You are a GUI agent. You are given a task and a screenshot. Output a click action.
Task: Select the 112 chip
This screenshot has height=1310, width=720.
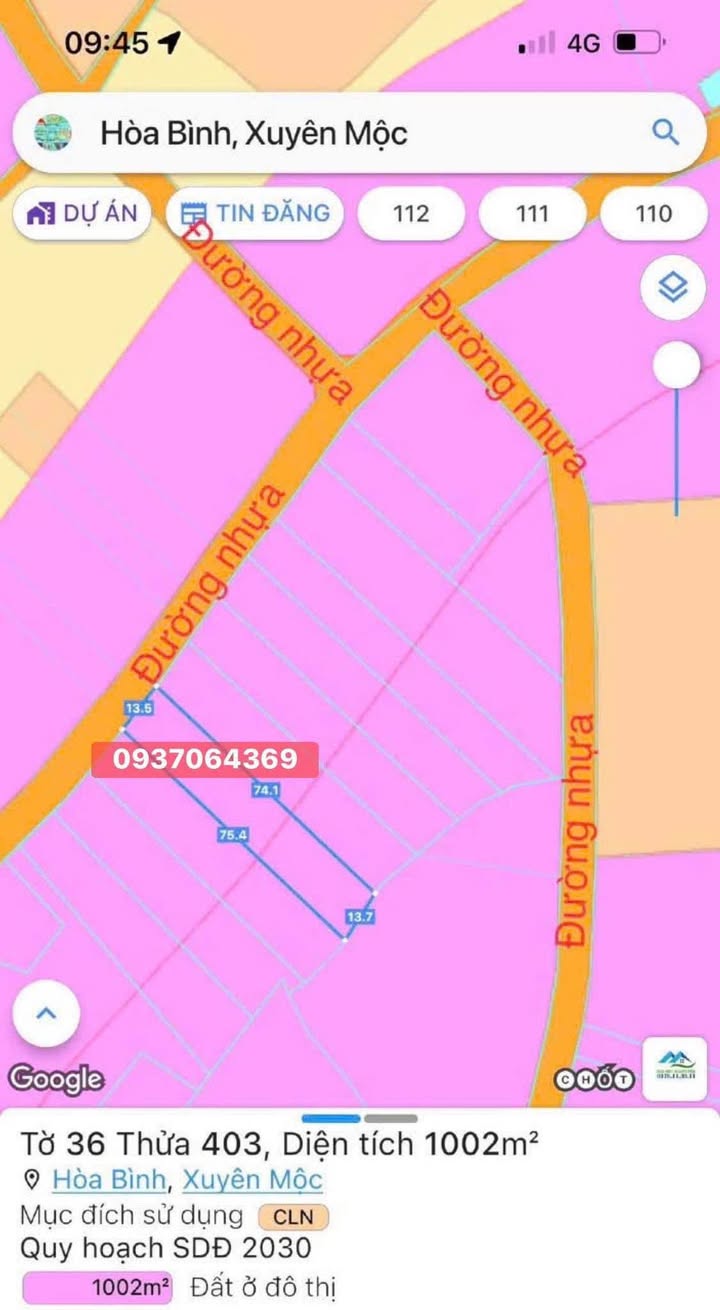pyautogui.click(x=411, y=214)
